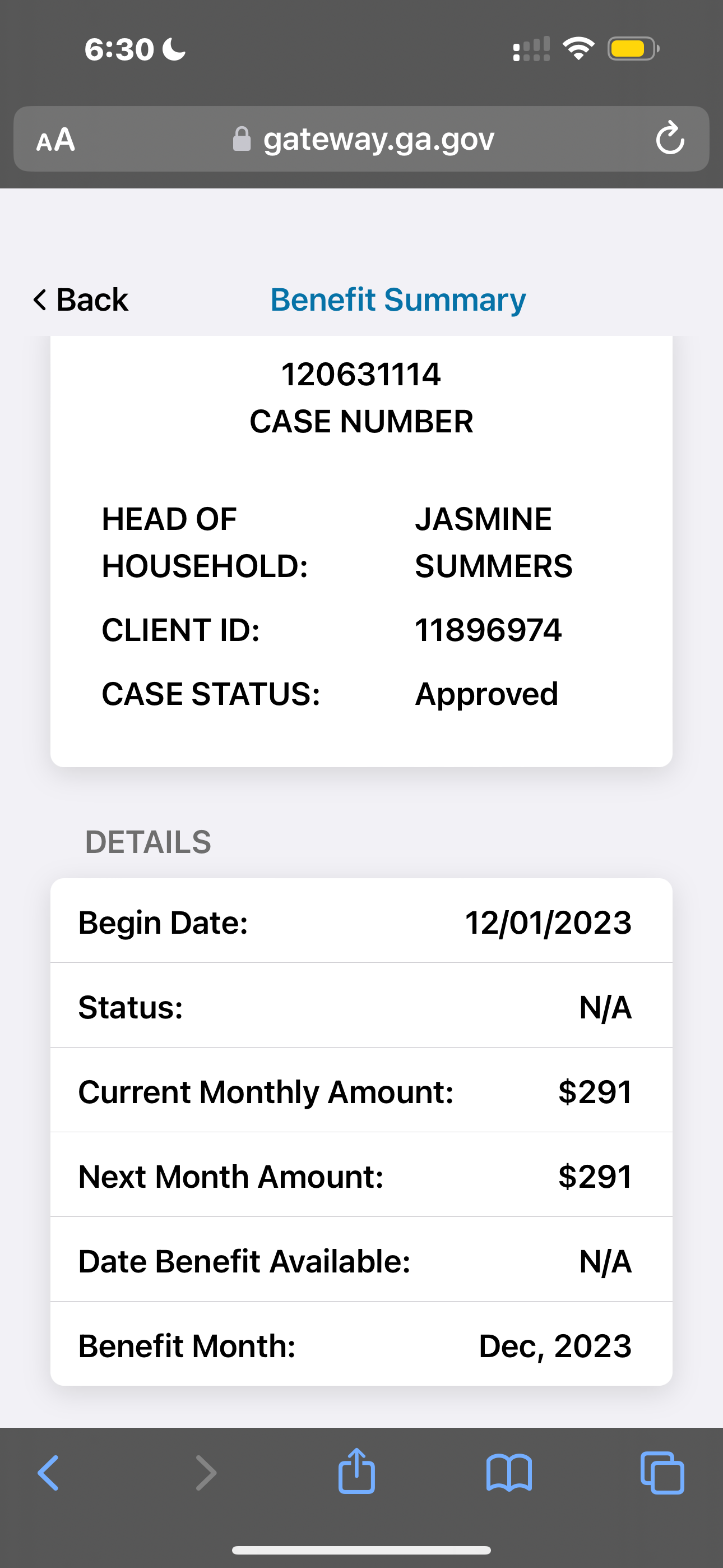Reload the page

coord(670,138)
